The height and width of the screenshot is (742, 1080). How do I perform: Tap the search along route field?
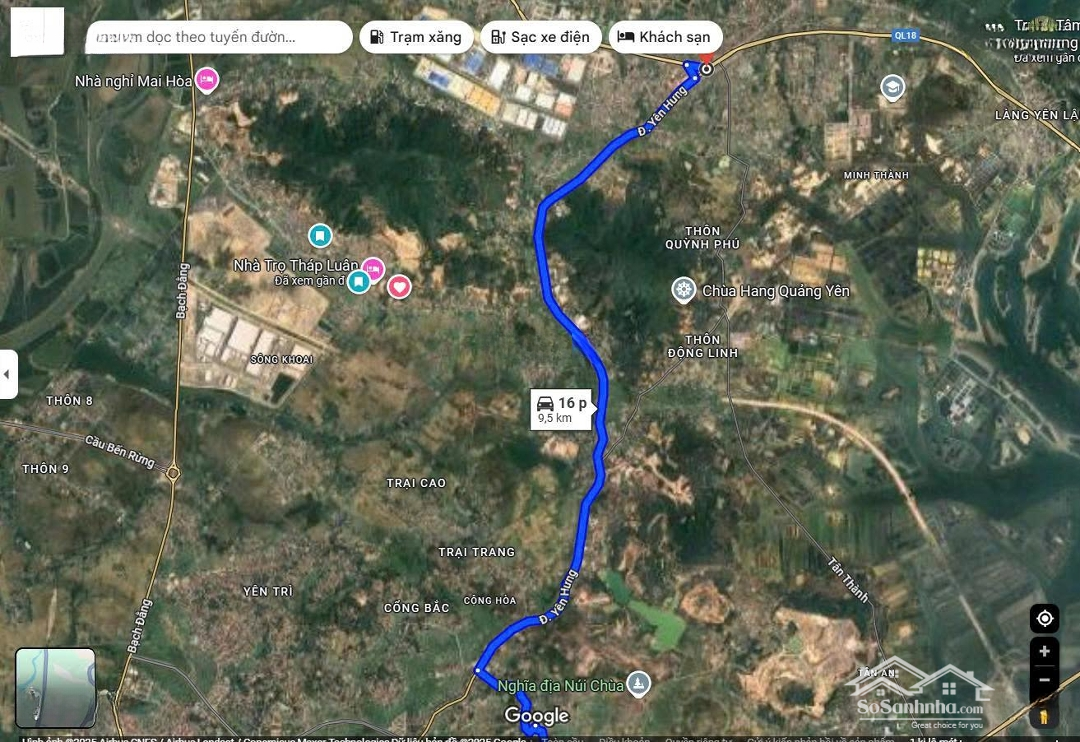tap(218, 37)
